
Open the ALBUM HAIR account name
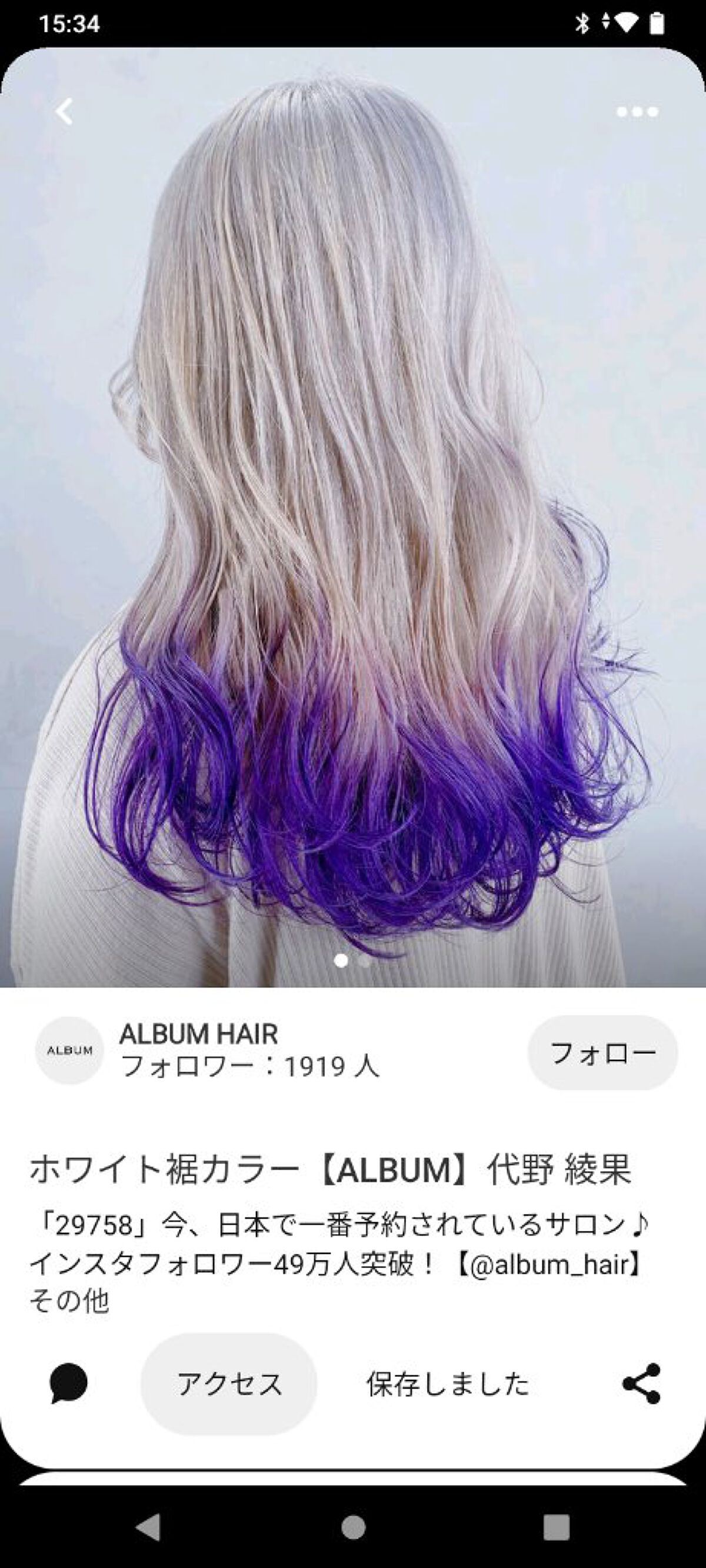point(198,1033)
